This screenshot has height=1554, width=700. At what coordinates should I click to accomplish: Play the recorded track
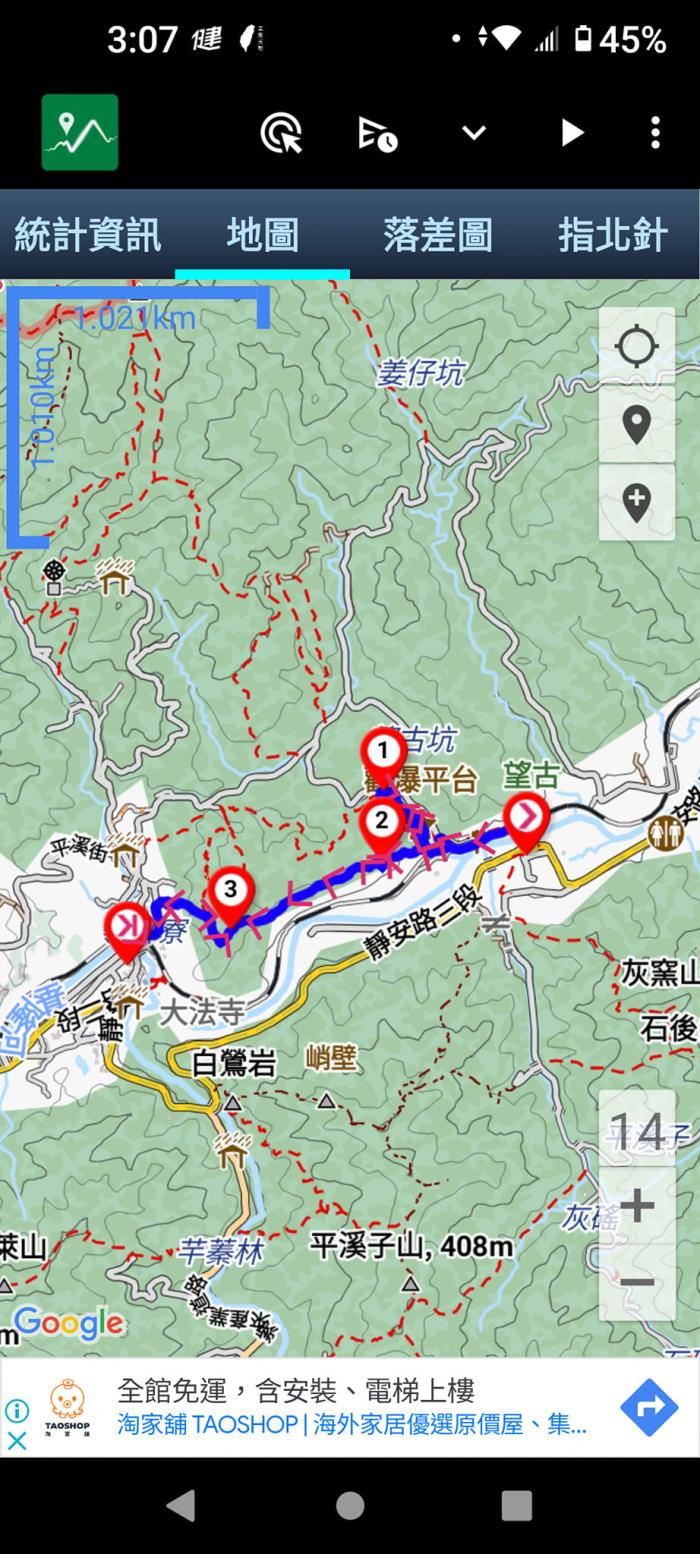click(x=571, y=132)
